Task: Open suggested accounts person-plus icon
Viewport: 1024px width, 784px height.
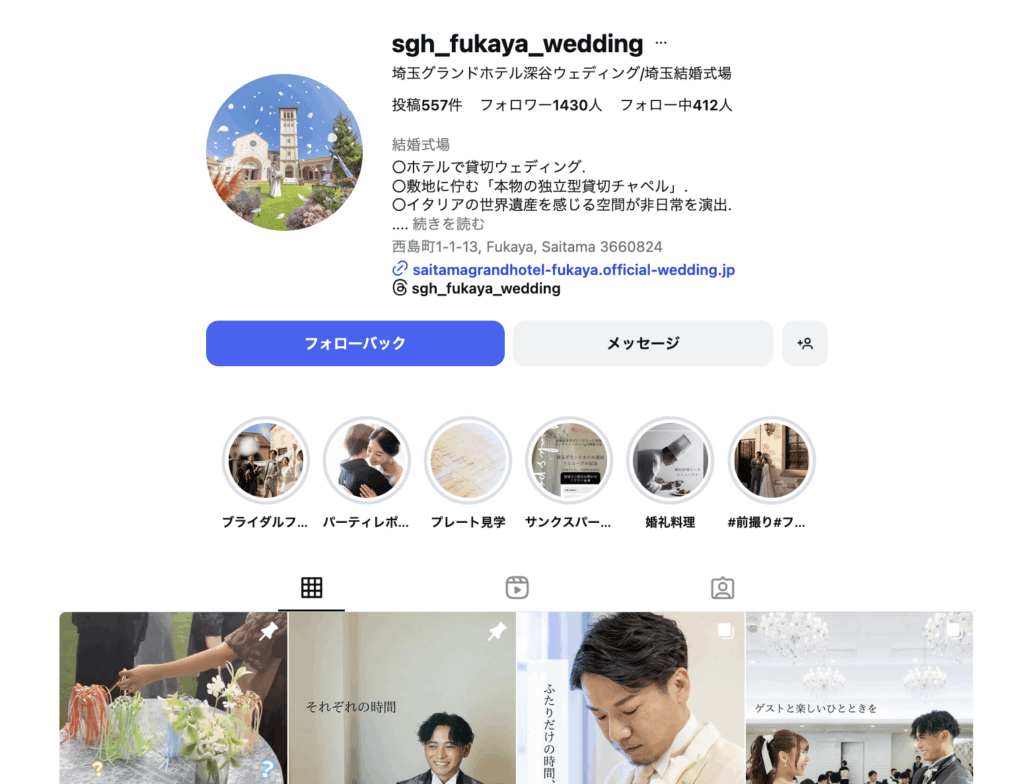Action: (x=805, y=343)
